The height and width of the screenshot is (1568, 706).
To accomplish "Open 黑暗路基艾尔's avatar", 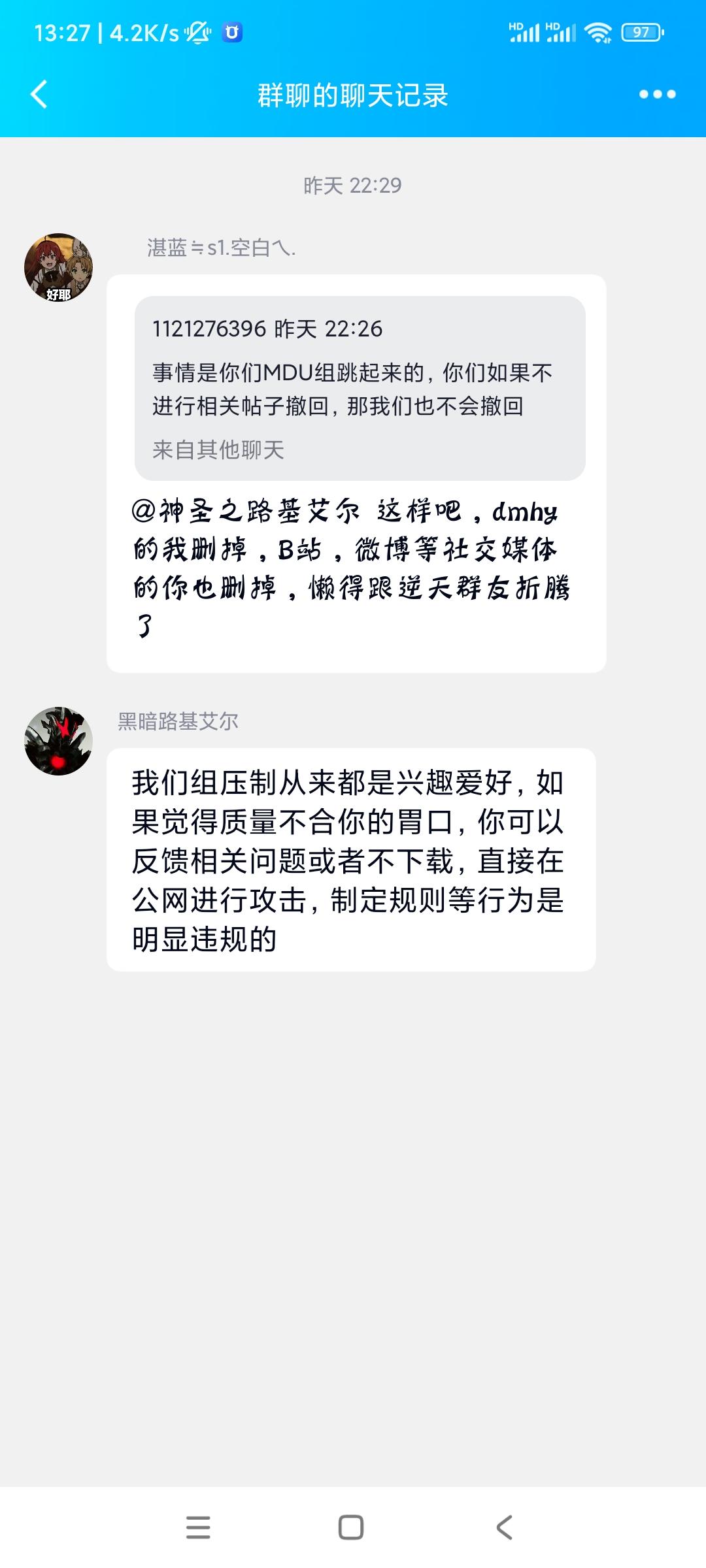I will [x=58, y=741].
